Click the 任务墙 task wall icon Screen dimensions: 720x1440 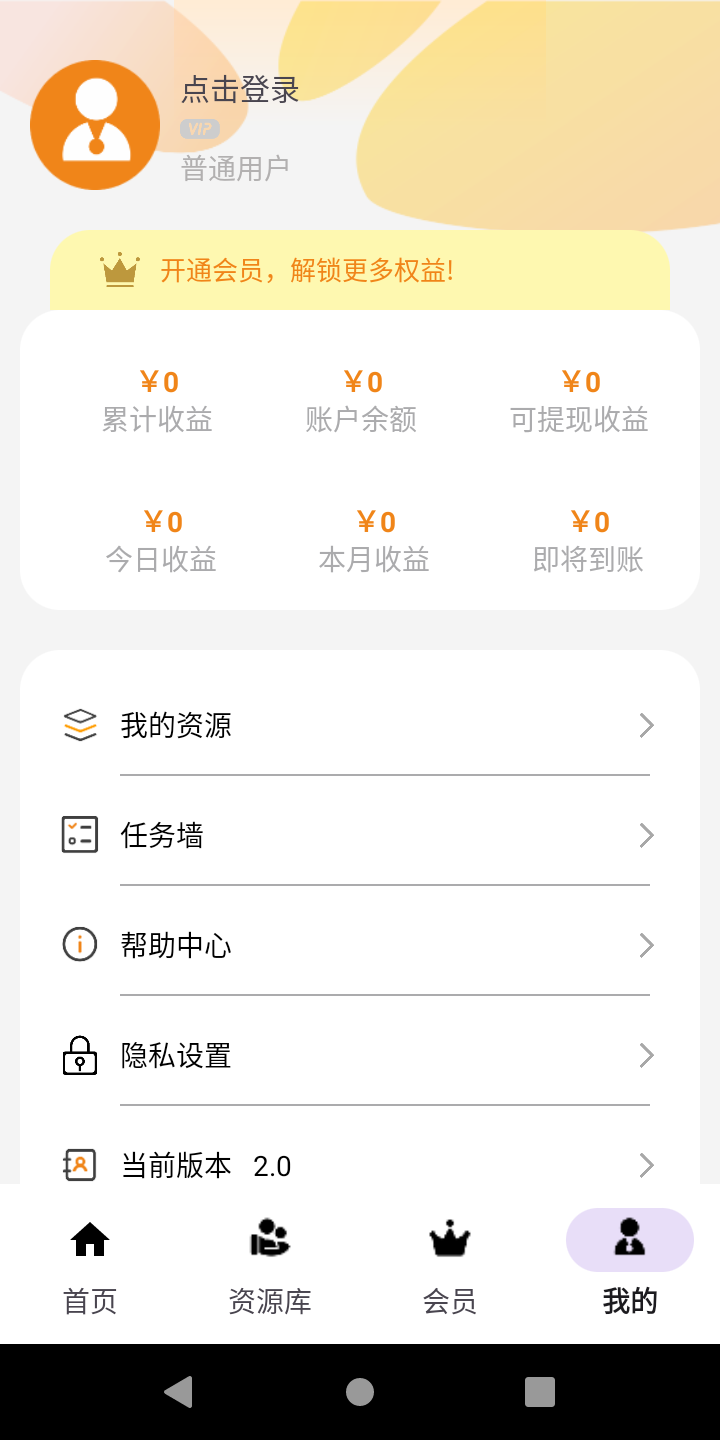80,835
